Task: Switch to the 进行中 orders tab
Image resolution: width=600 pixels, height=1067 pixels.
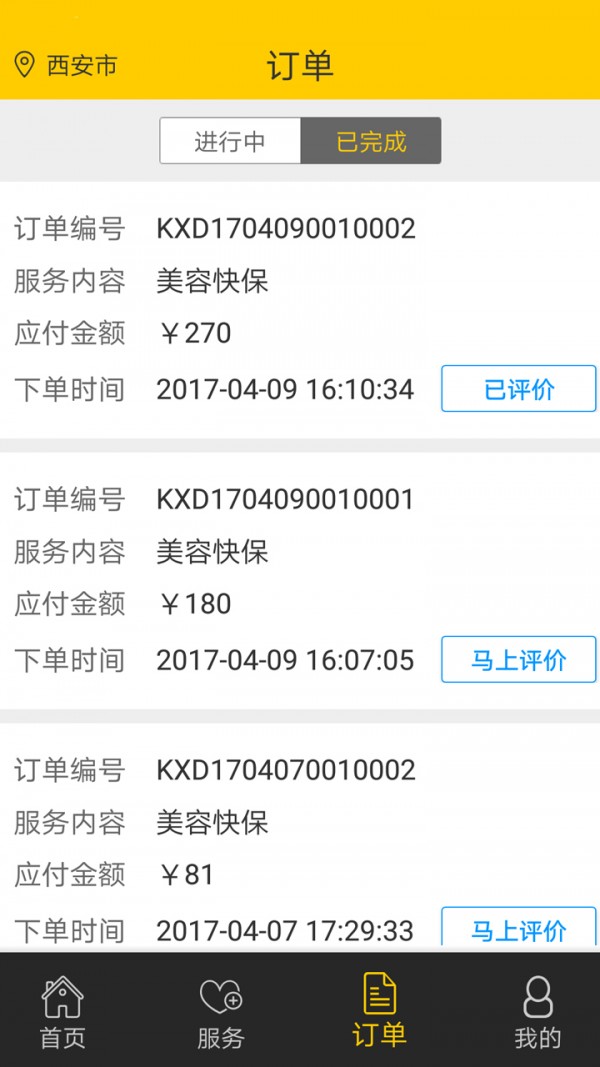Action: (x=230, y=141)
